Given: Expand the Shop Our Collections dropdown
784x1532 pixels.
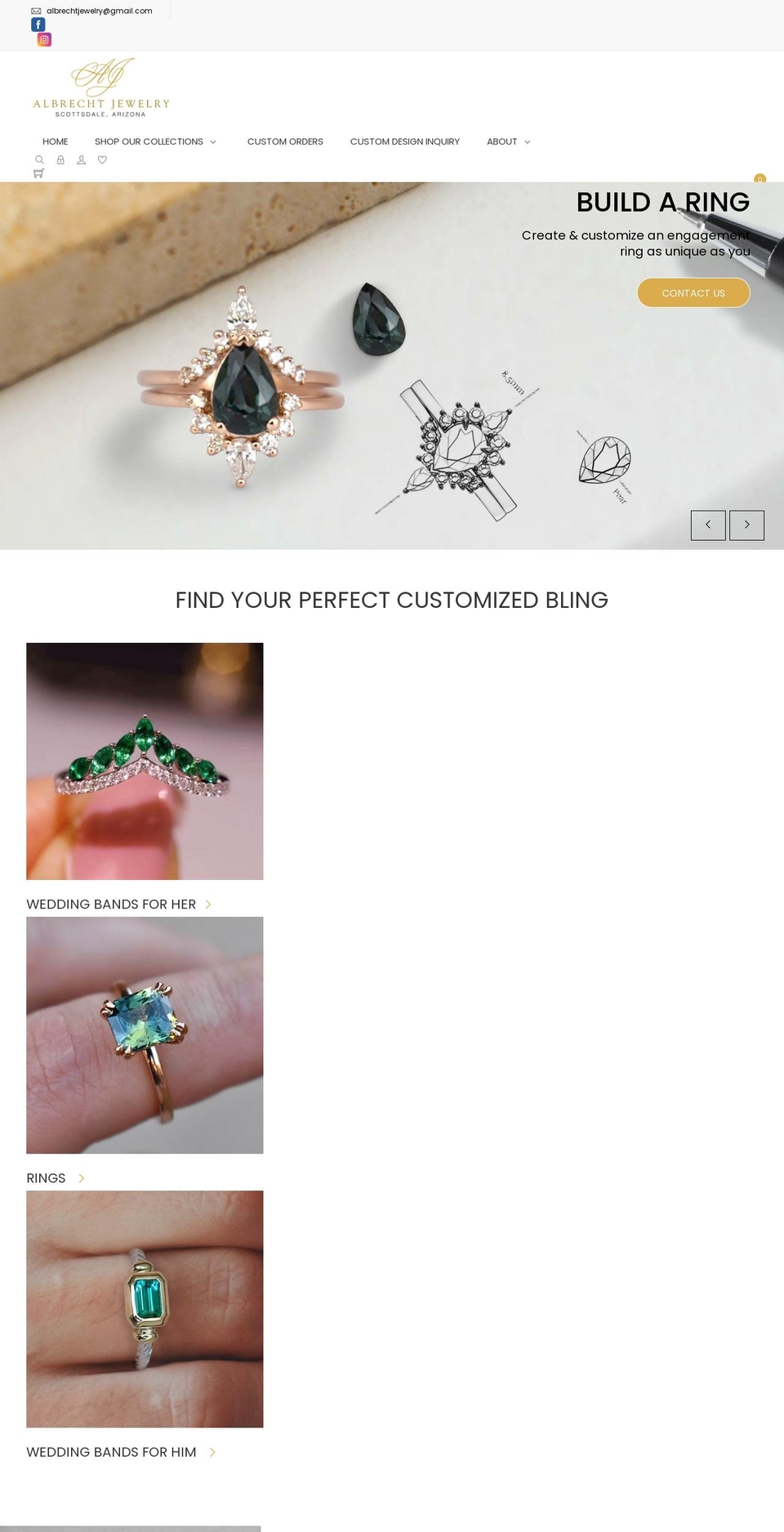Looking at the screenshot, I should coord(157,141).
